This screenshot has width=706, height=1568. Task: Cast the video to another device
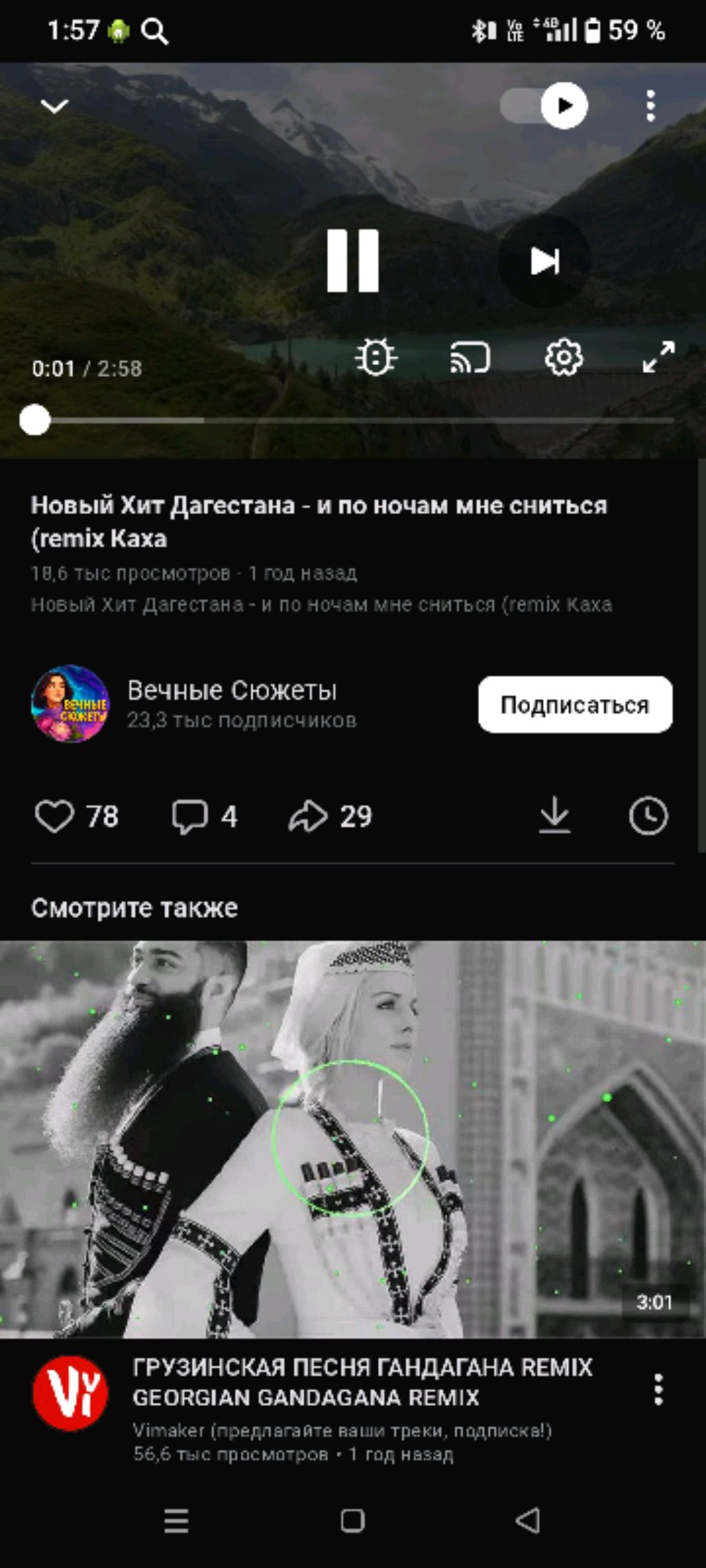(x=470, y=358)
